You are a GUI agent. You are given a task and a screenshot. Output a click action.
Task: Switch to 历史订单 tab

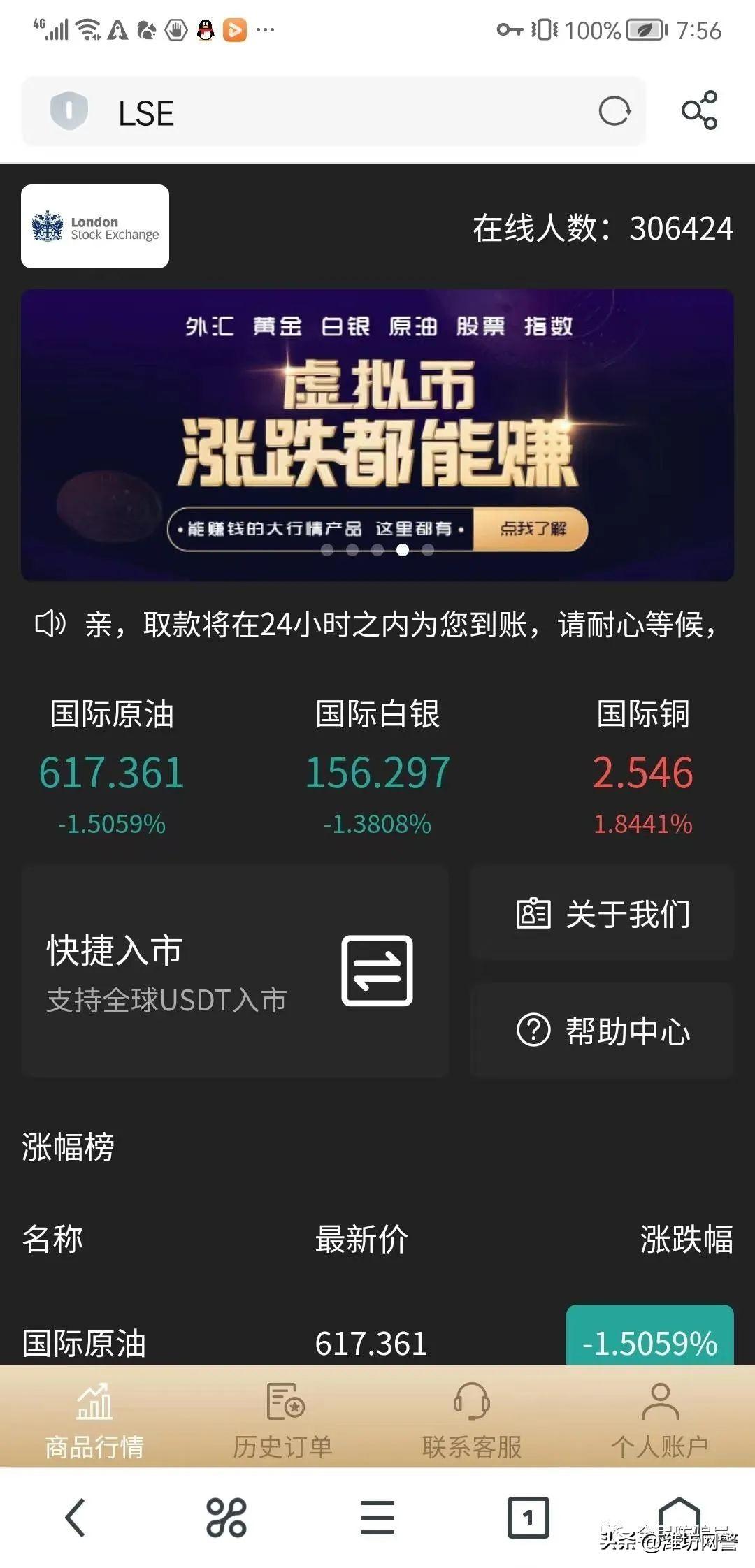[x=283, y=1420]
